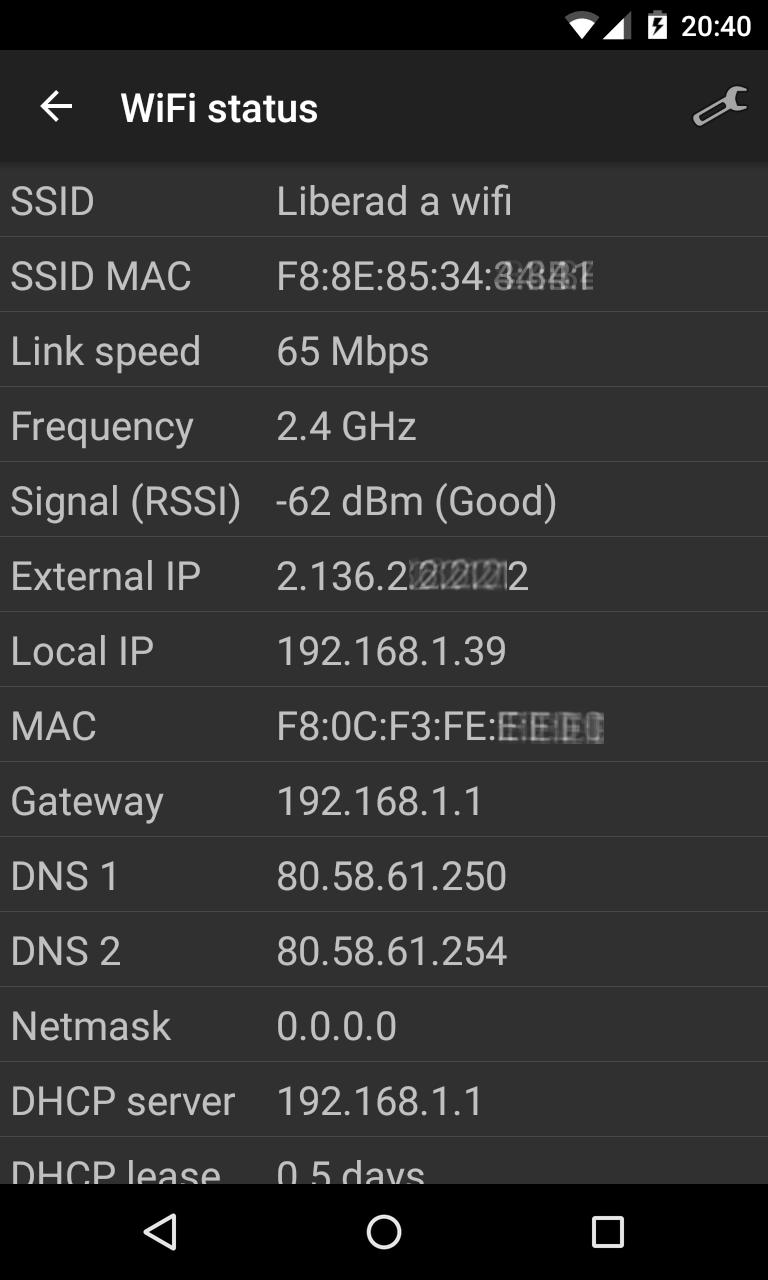The image size is (768, 1280).
Task: Go back from the WiFi status screen
Action: pos(56,107)
